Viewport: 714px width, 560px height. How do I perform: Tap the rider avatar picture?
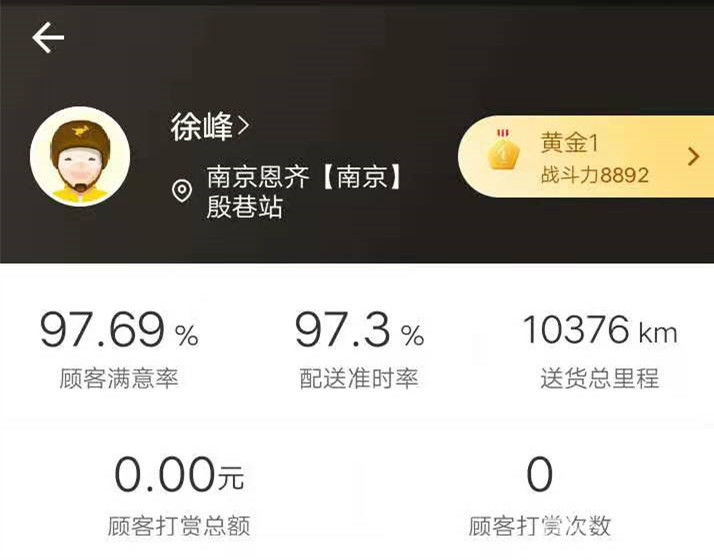tap(79, 156)
